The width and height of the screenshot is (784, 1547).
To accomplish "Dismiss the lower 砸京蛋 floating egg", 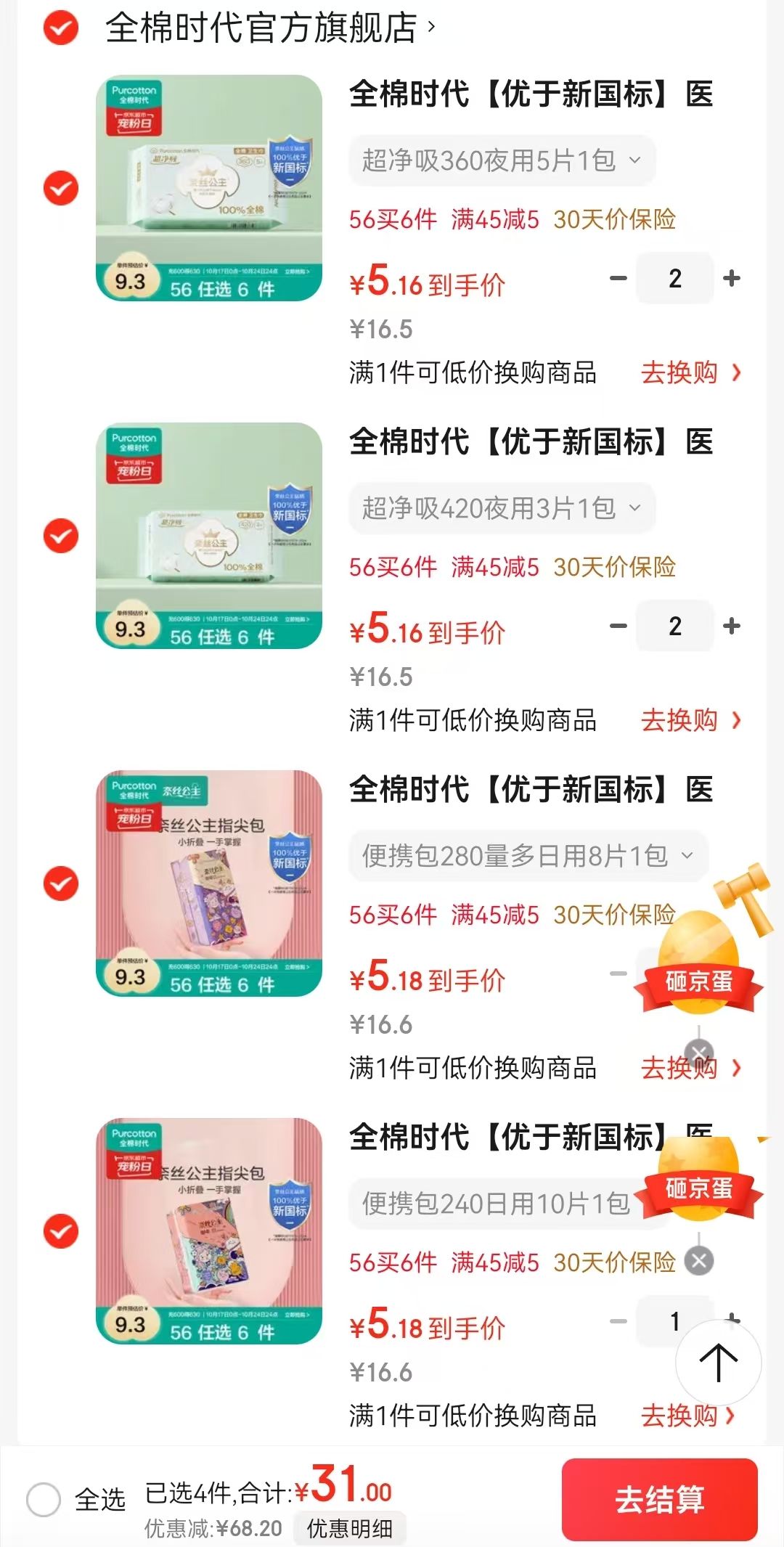I will coord(699,1261).
